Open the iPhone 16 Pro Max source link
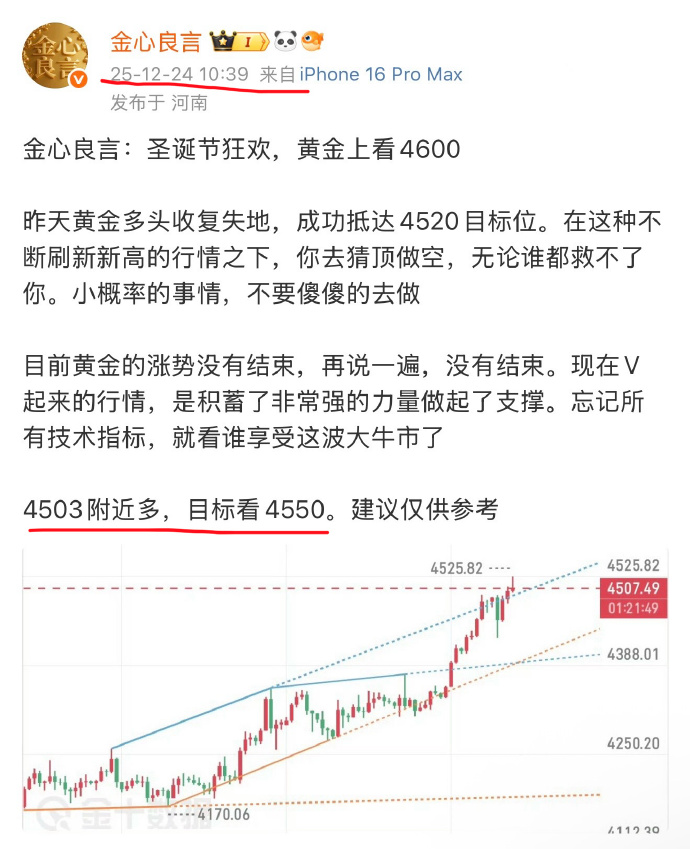This screenshot has height=849, width=690. pos(381,74)
